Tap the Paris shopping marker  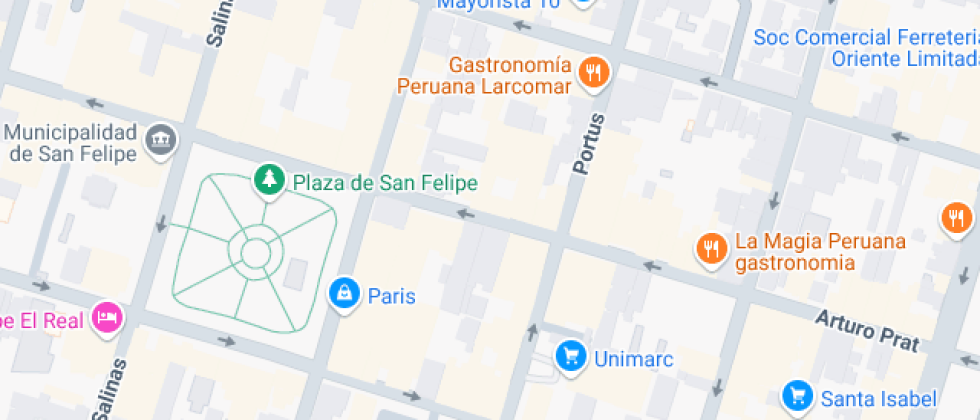tap(344, 293)
